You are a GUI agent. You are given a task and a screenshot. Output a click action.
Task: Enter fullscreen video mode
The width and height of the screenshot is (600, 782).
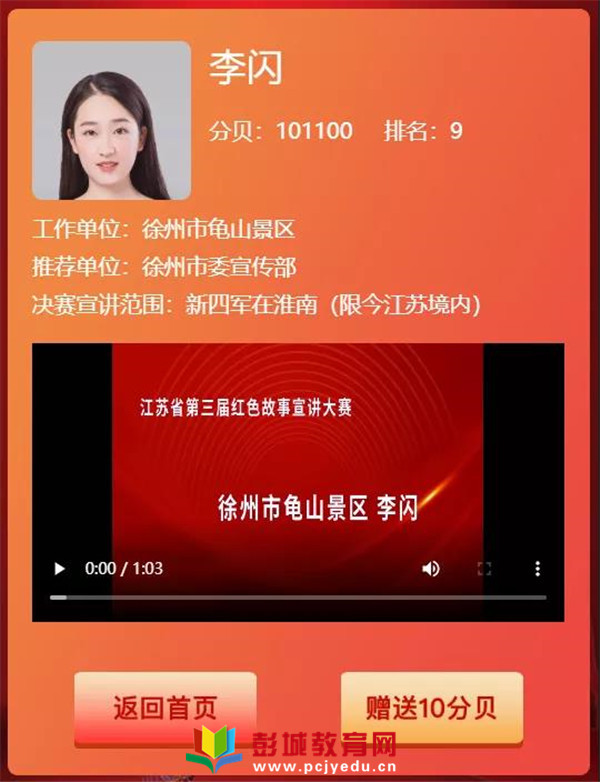point(485,568)
